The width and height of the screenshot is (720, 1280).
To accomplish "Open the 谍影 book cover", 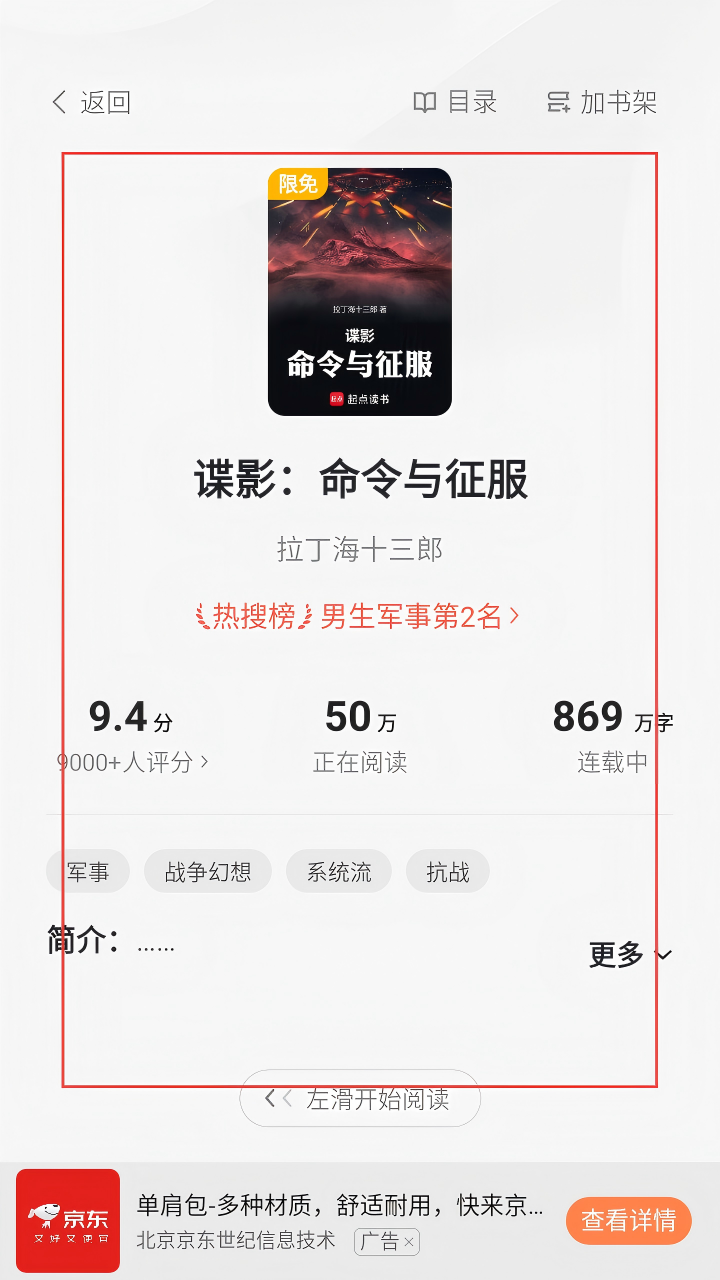I will tap(360, 291).
